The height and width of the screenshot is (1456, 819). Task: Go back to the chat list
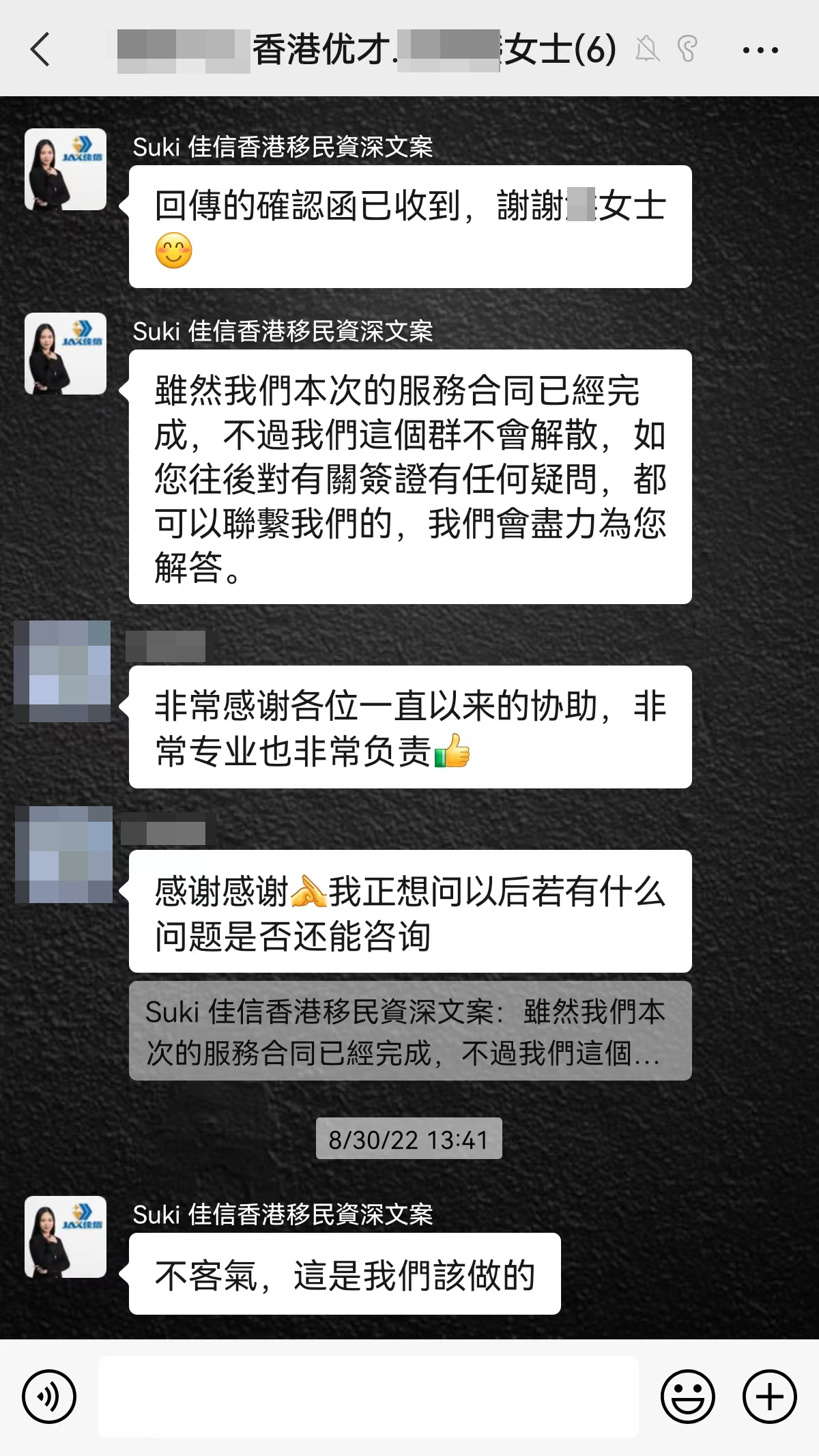click(x=41, y=50)
